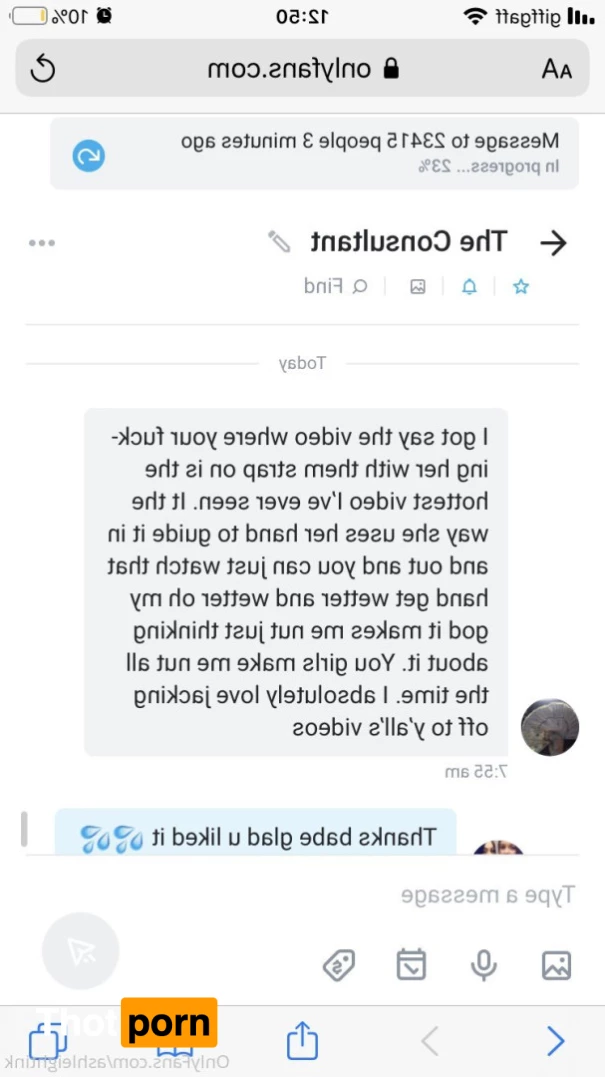Open the chat's media gallery

click(x=418, y=287)
